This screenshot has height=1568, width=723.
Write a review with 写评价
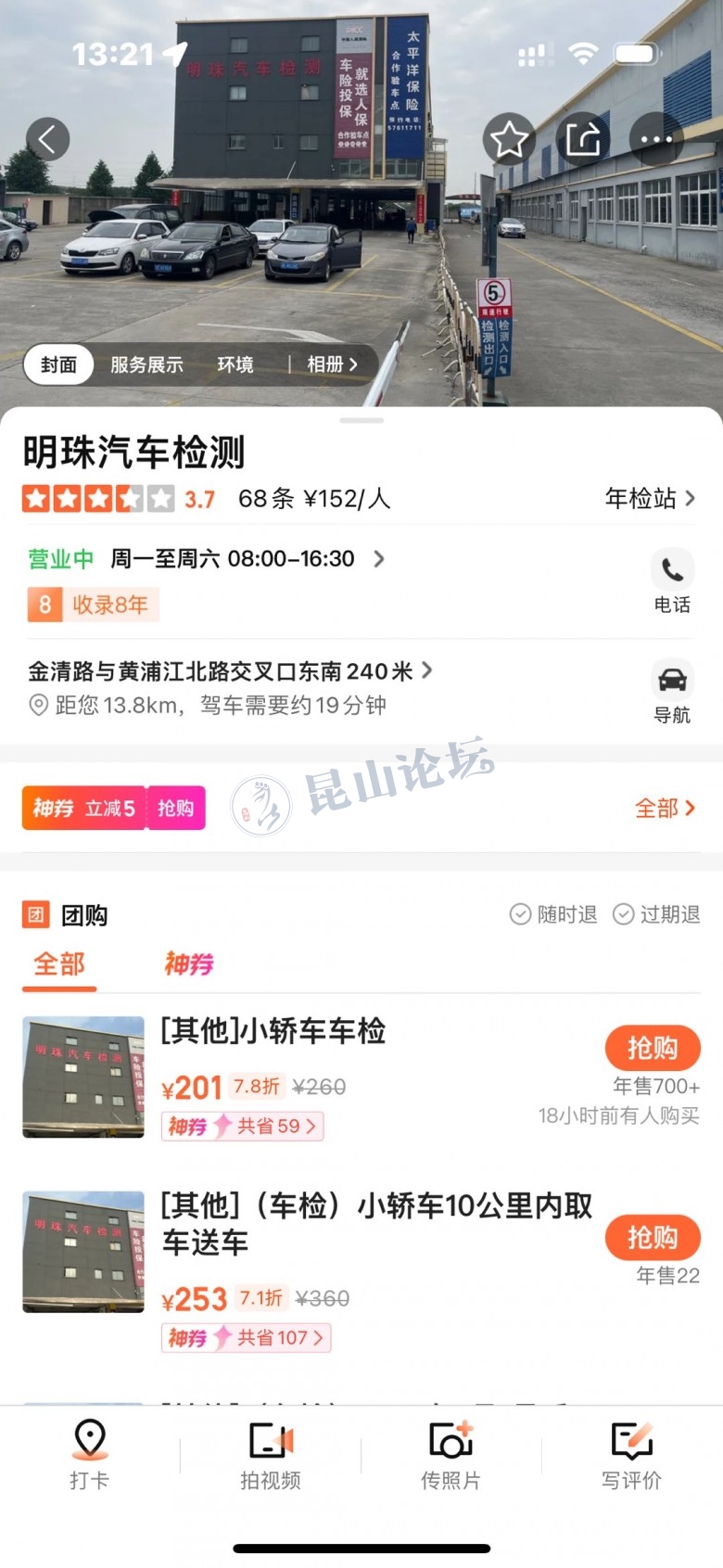(631, 1452)
